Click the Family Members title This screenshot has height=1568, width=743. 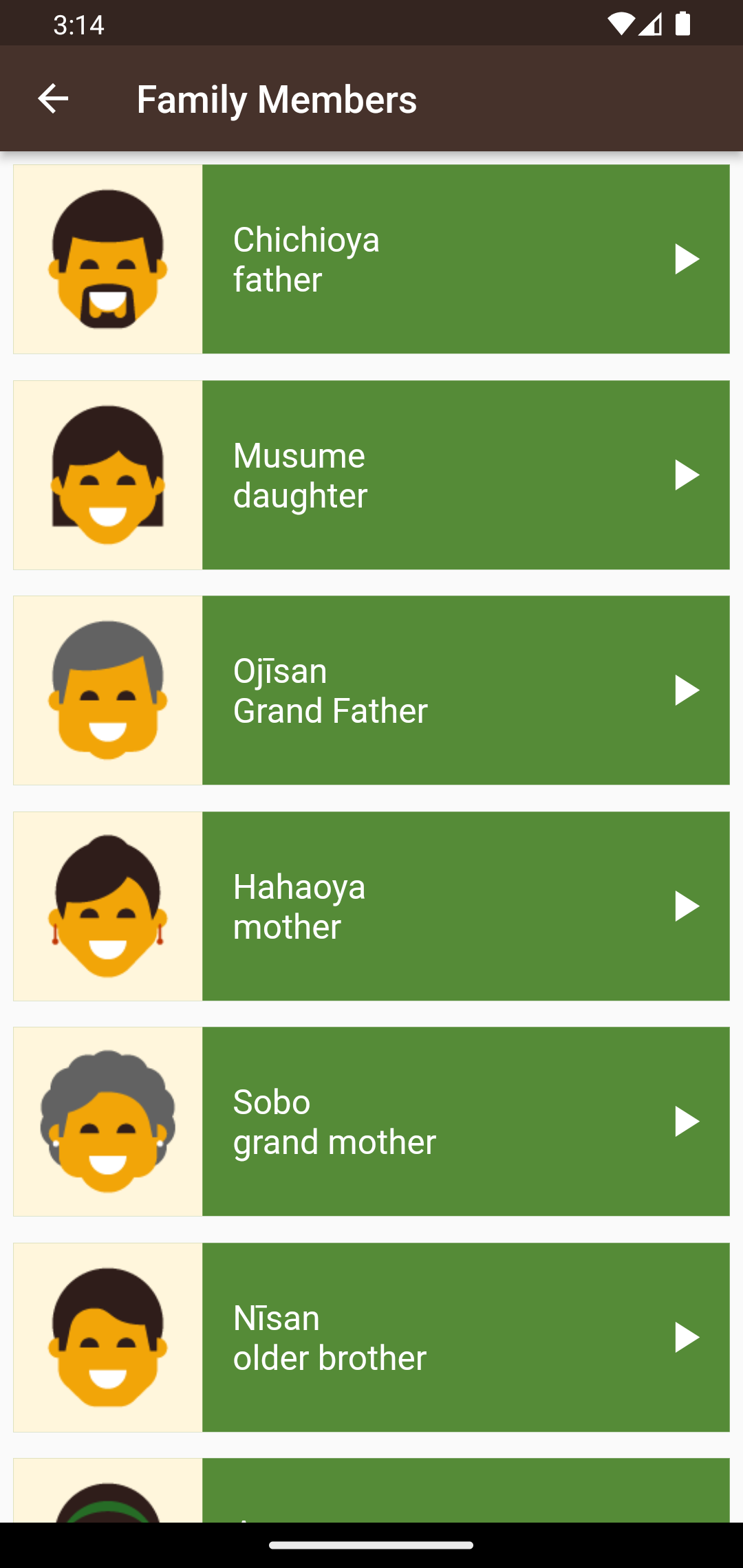pyautogui.click(x=277, y=98)
